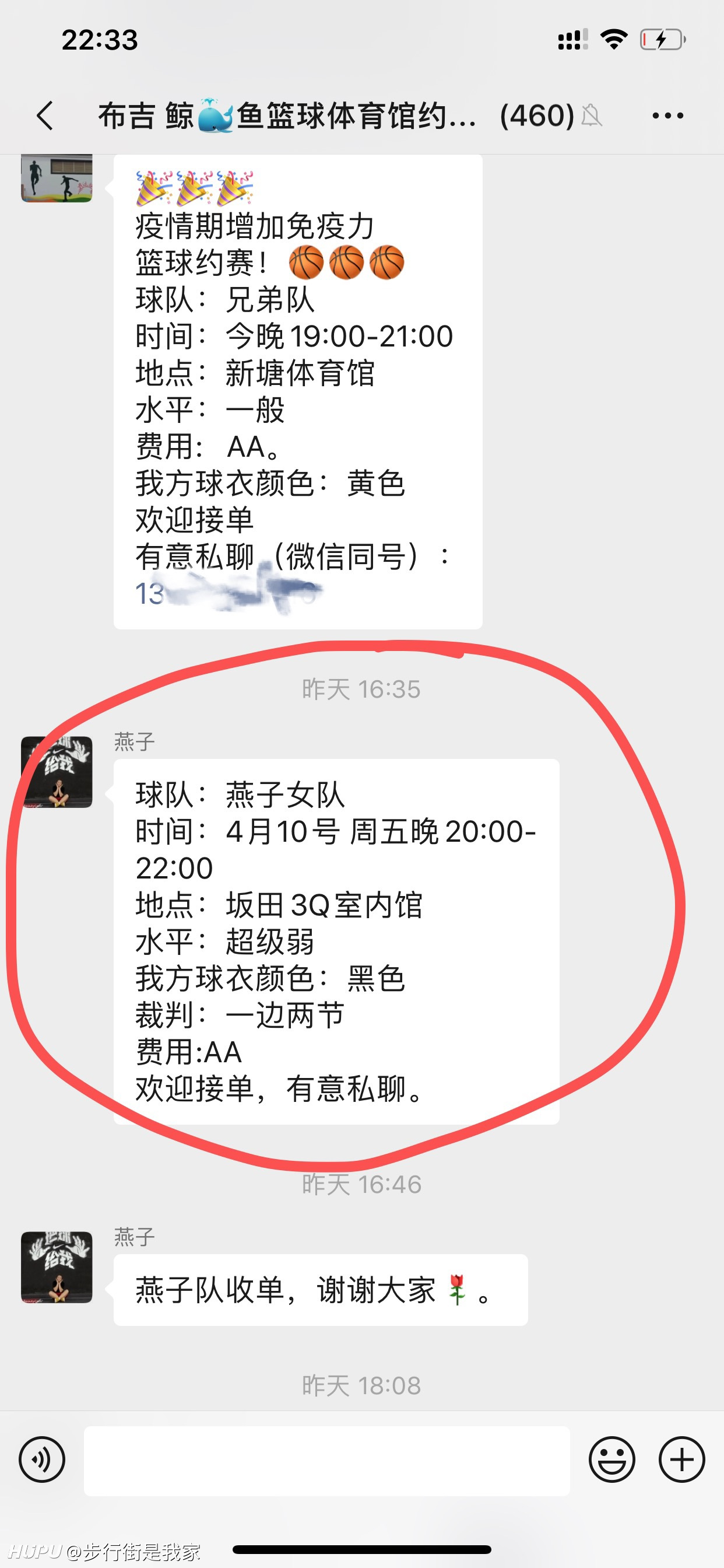Open 燕子's avatar beside the 燕子队收单 message
This screenshot has height=1568, width=724.
click(57, 1266)
